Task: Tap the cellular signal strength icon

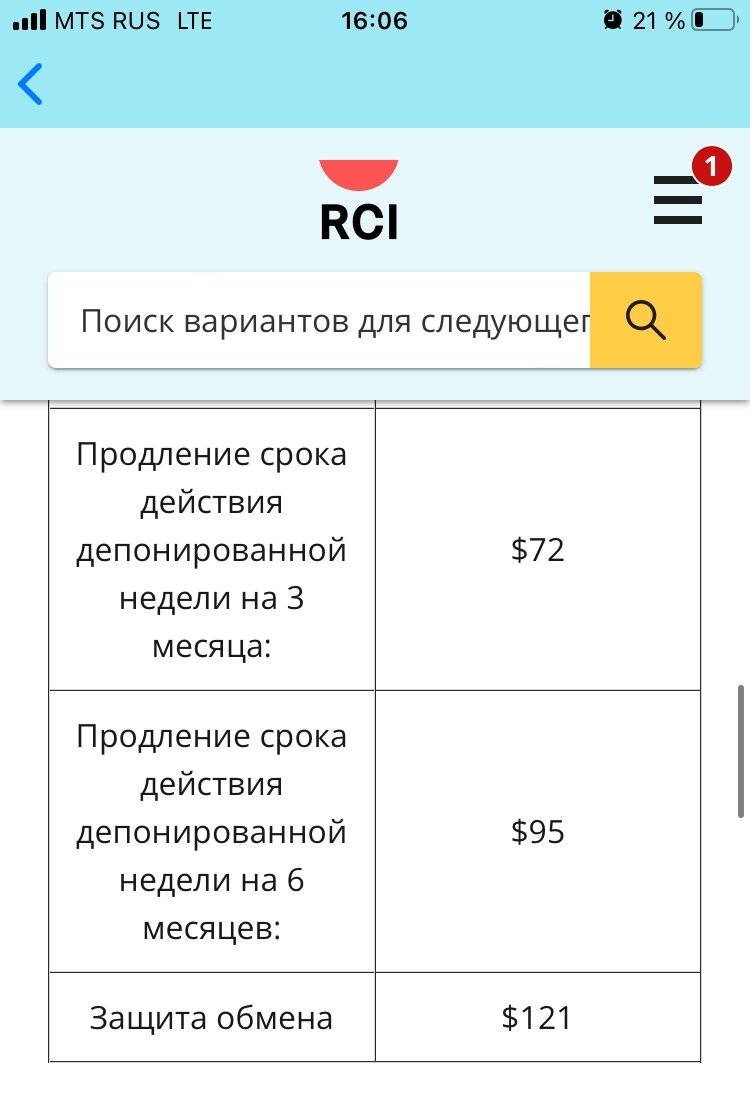Action: (27, 17)
